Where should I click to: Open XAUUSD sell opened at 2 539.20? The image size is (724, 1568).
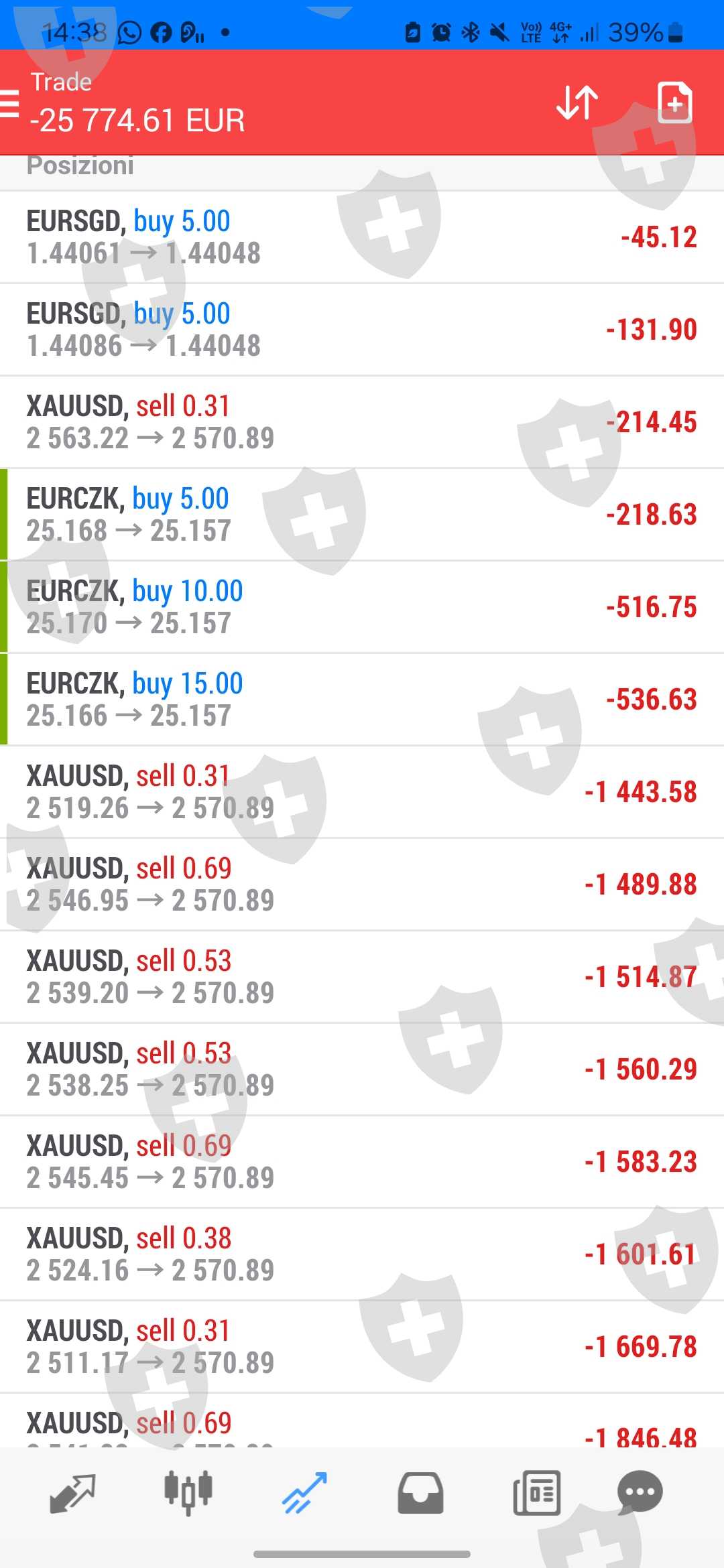tap(362, 977)
